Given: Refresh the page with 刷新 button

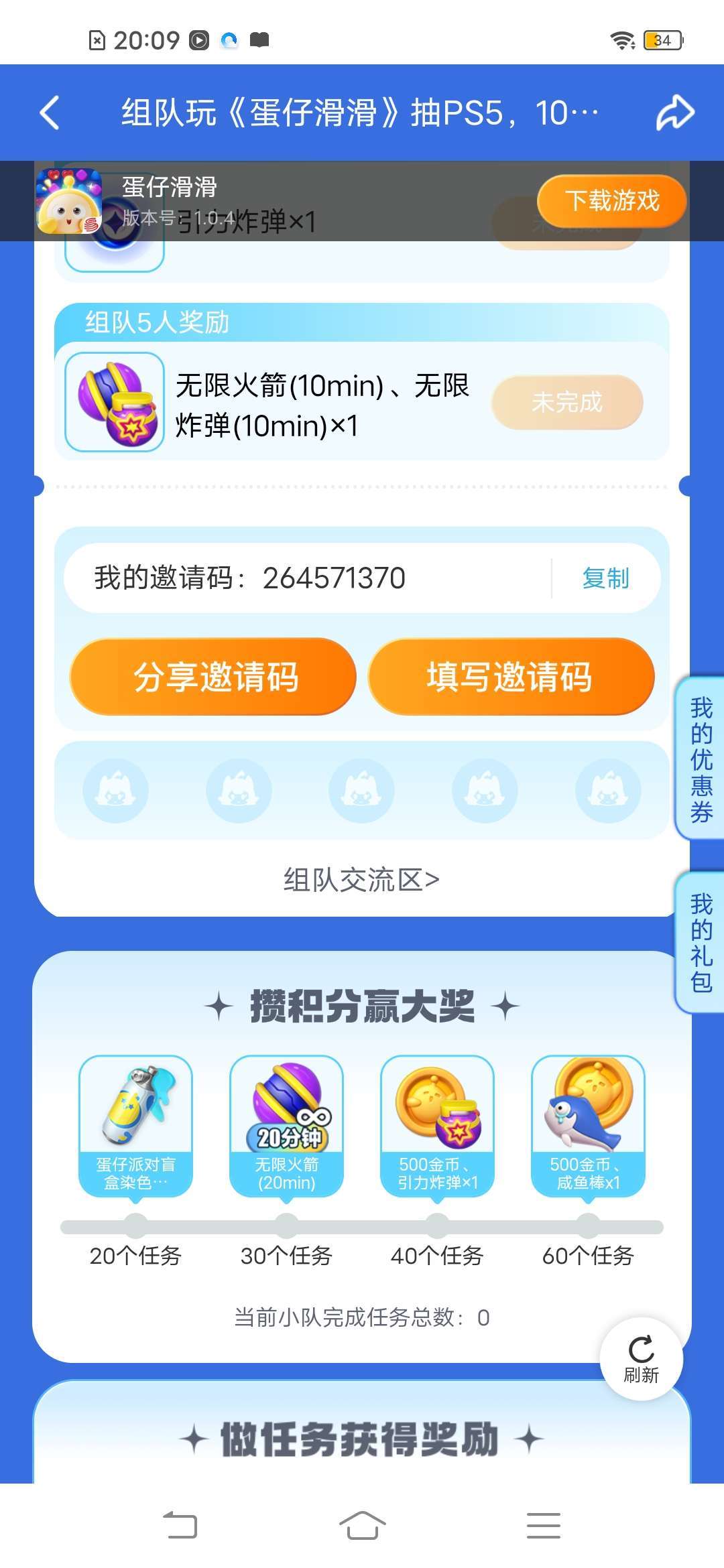Looking at the screenshot, I should pos(641,1359).
